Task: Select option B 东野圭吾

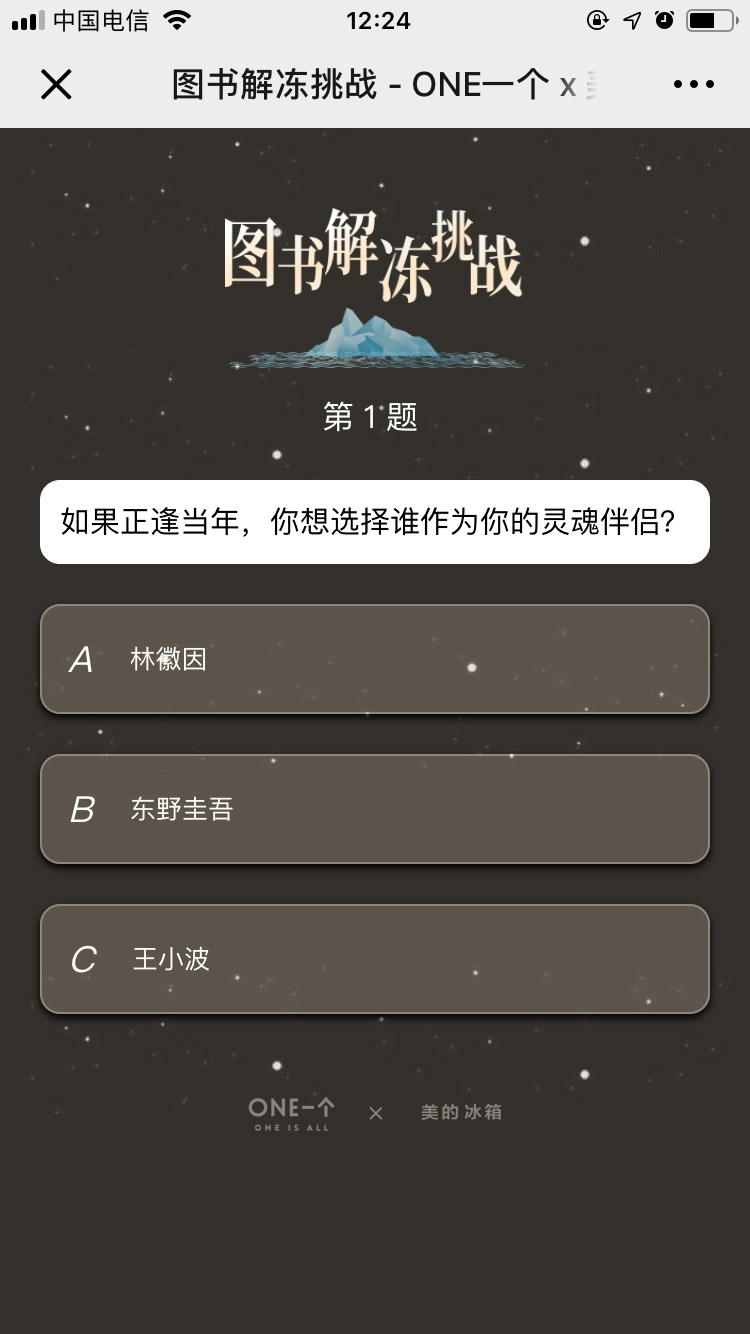Action: pos(374,809)
